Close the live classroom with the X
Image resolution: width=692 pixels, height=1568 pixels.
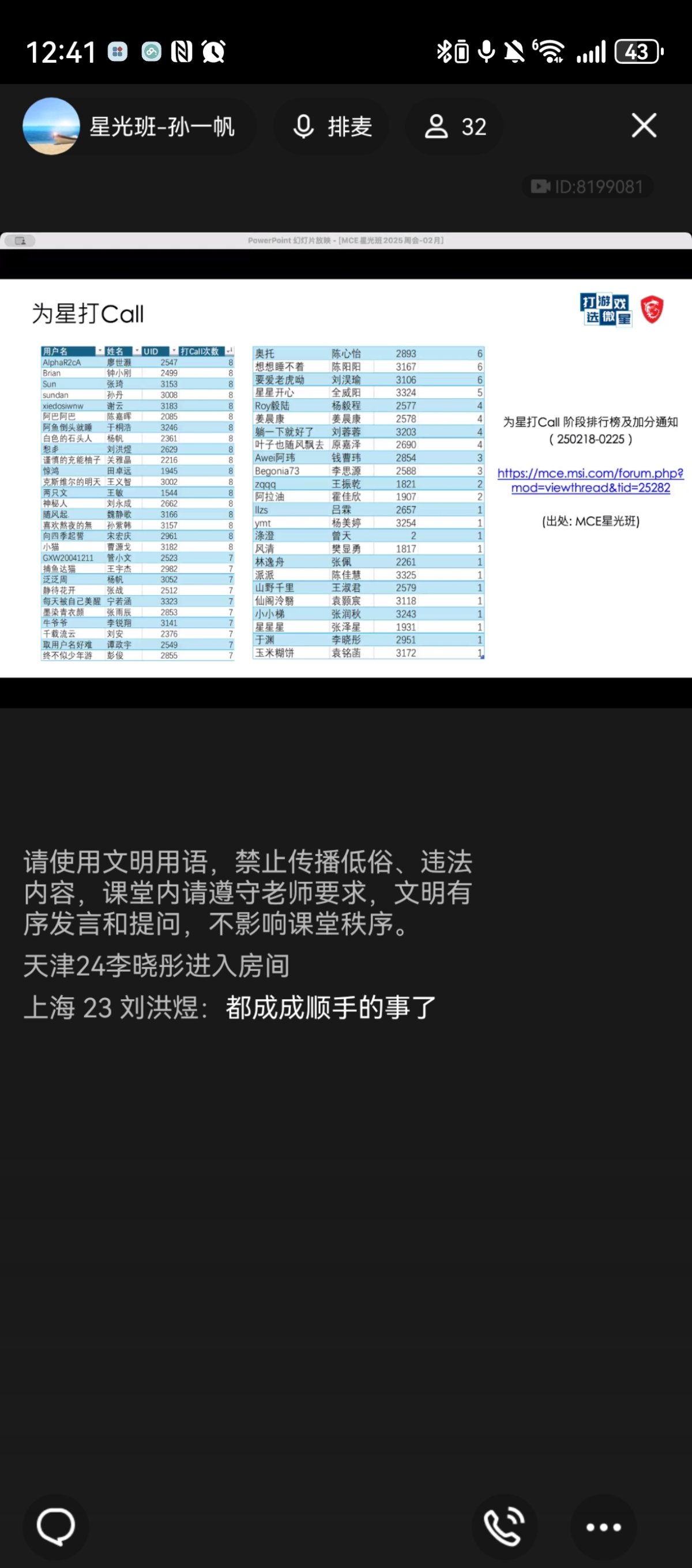pos(643,126)
